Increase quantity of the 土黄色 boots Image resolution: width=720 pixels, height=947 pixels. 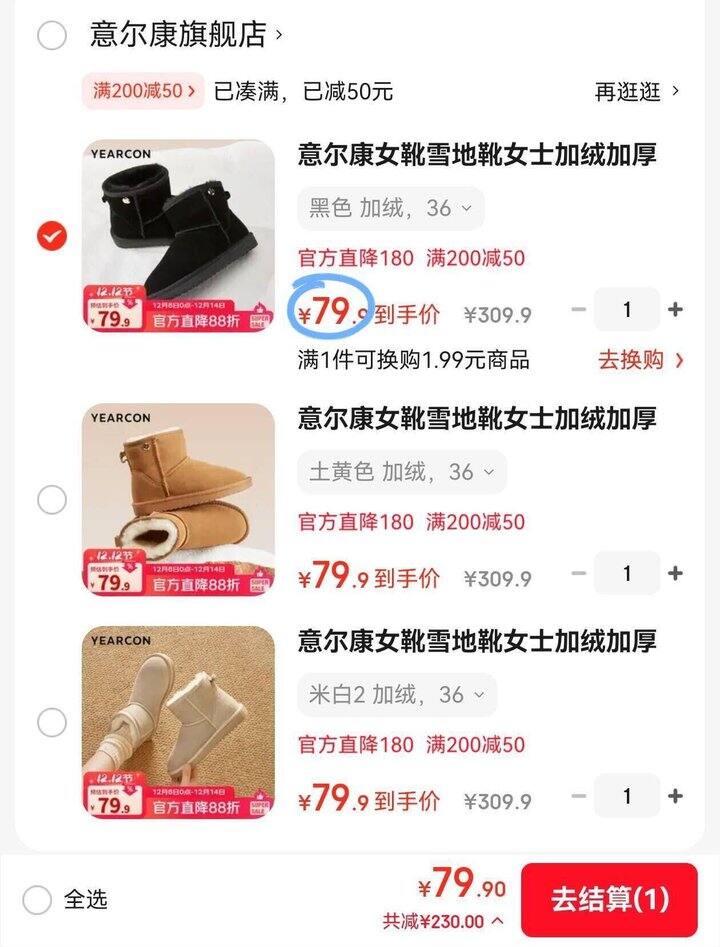[x=676, y=574]
